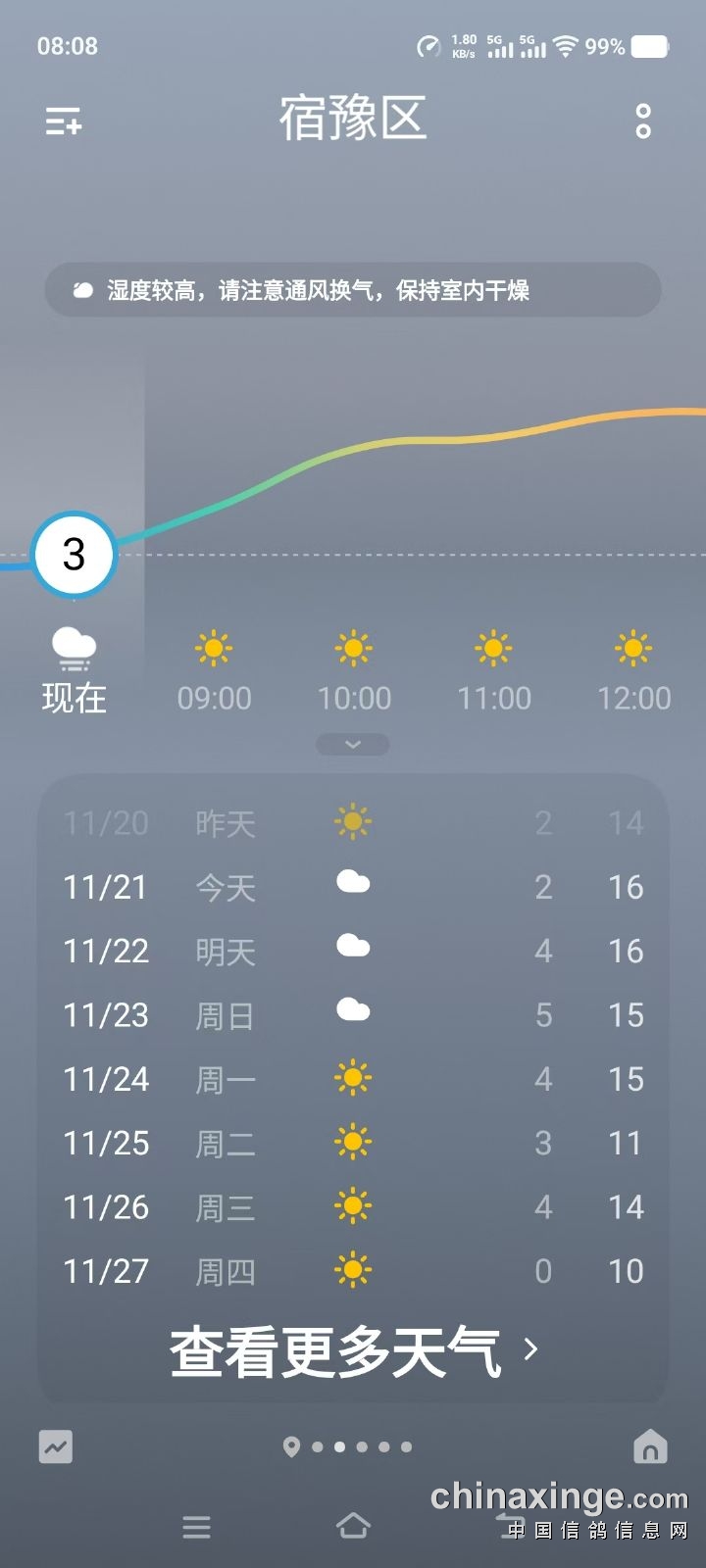Select the page indicator dots for cities

pos(349,1446)
